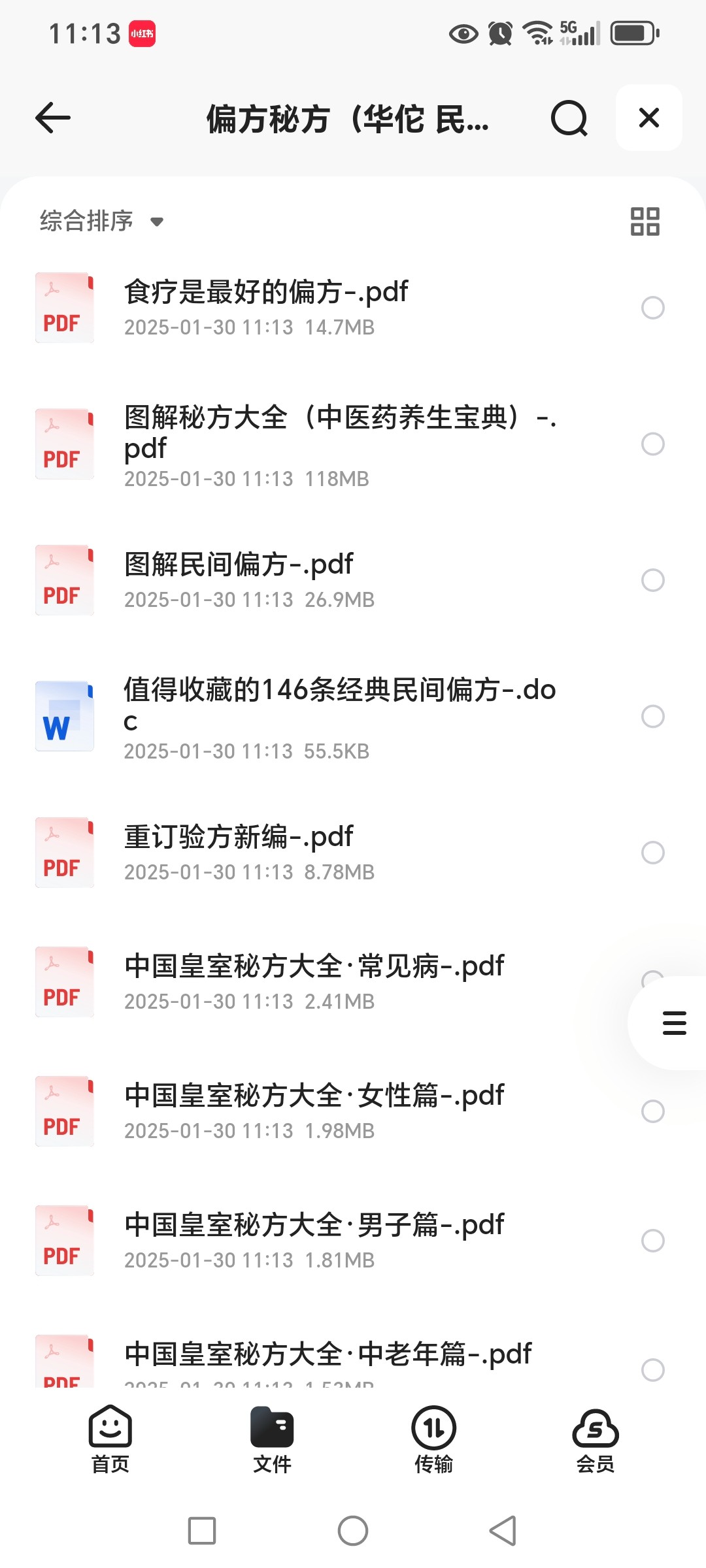Viewport: 706px width, 1568px height.
Task: Go back using the arrow icon
Action: 53,118
